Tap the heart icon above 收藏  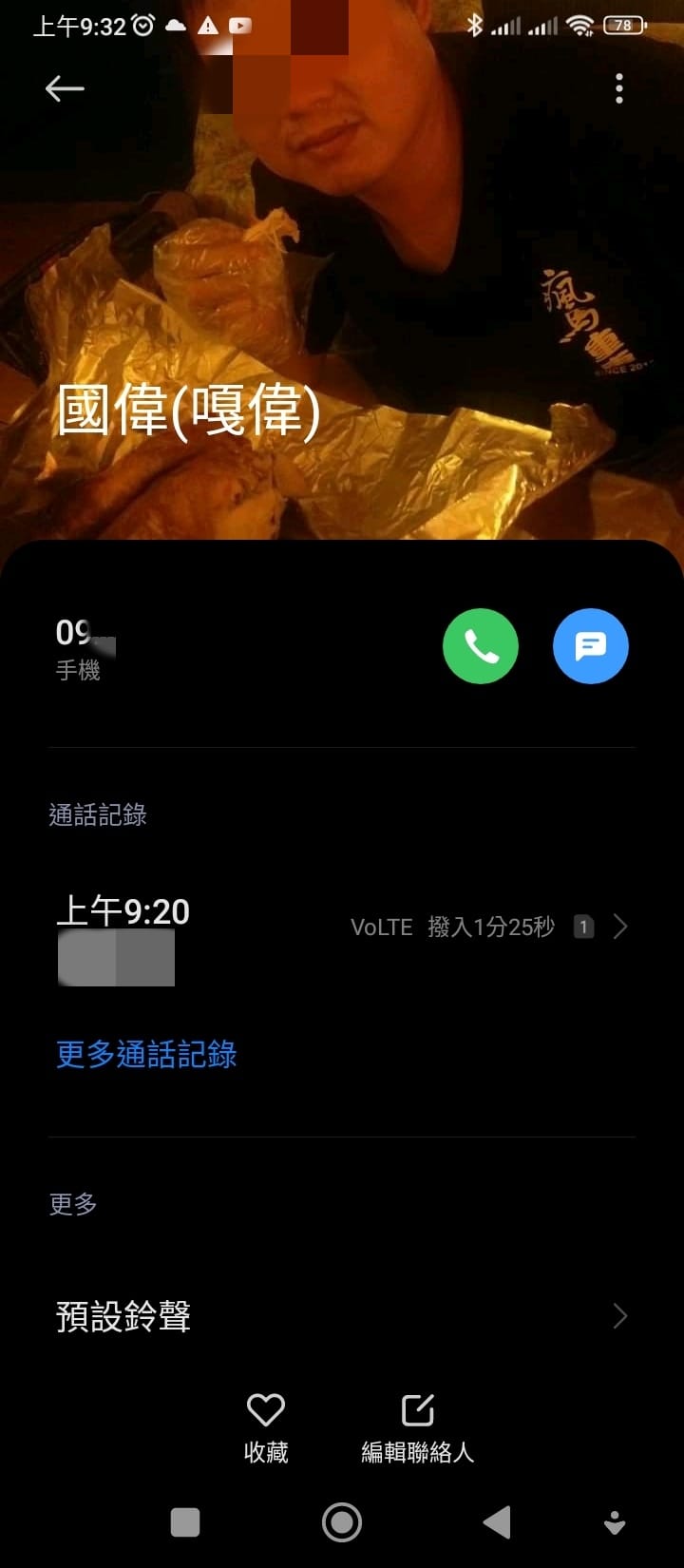point(265,1410)
